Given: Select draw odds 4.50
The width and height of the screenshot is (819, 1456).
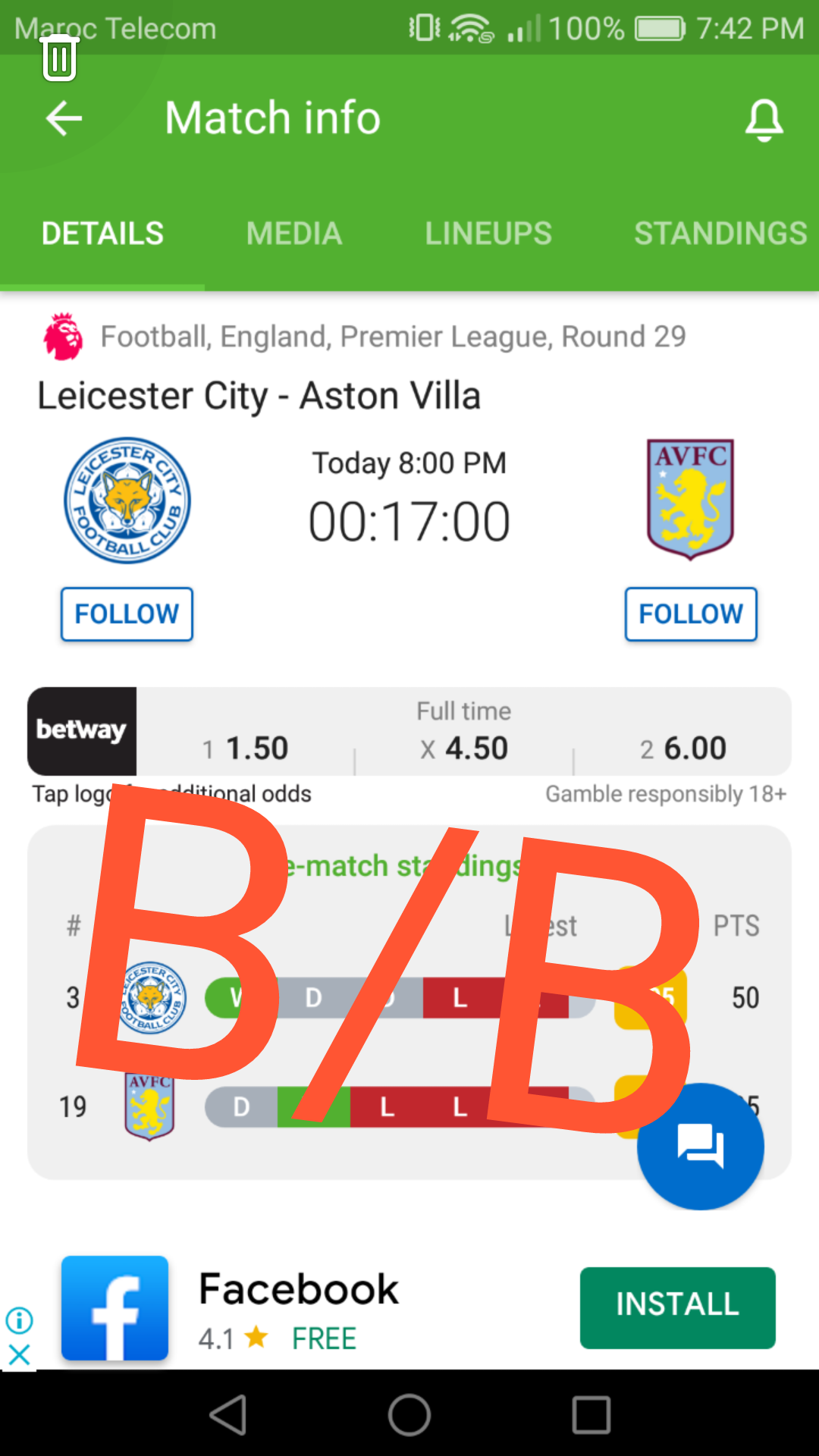Looking at the screenshot, I should pyautogui.click(x=464, y=748).
